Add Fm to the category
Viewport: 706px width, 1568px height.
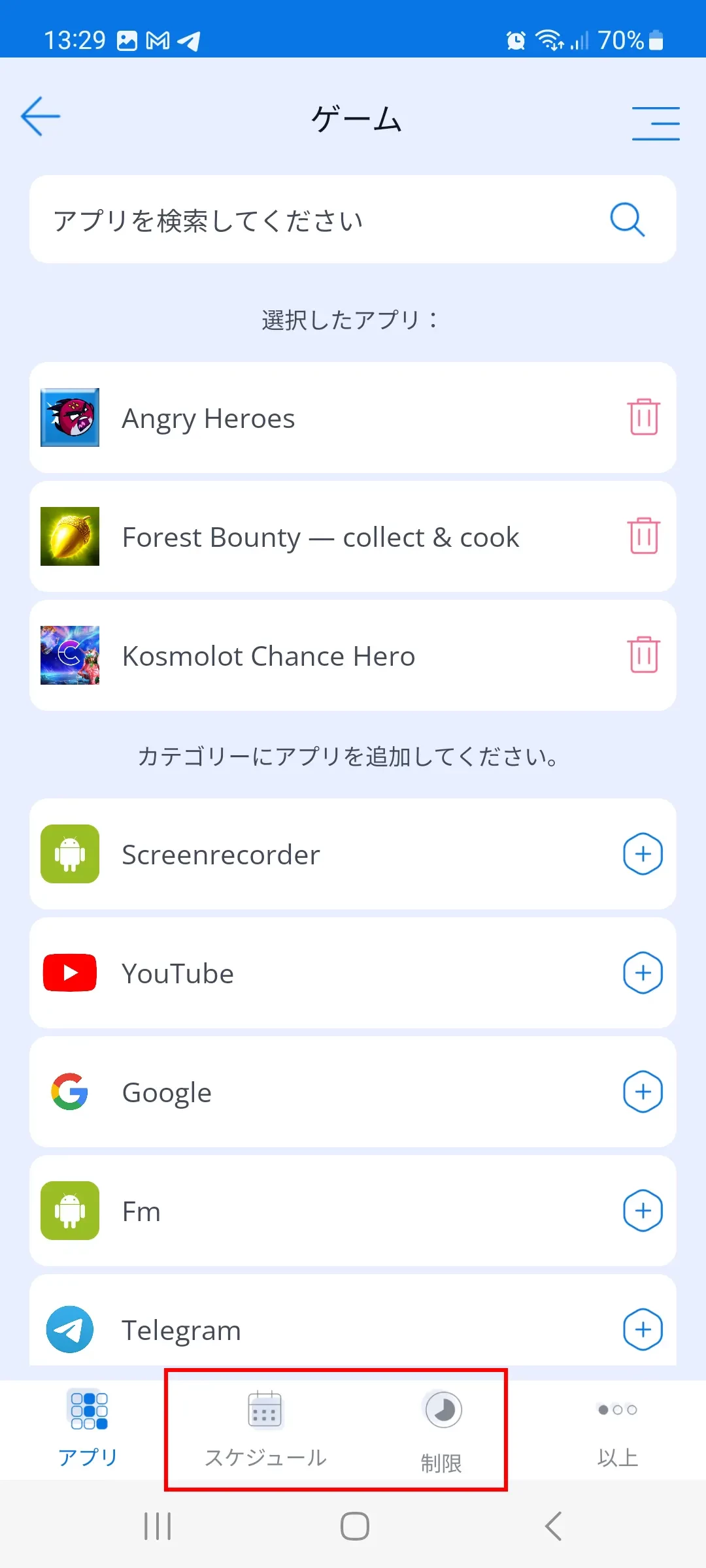click(643, 1211)
